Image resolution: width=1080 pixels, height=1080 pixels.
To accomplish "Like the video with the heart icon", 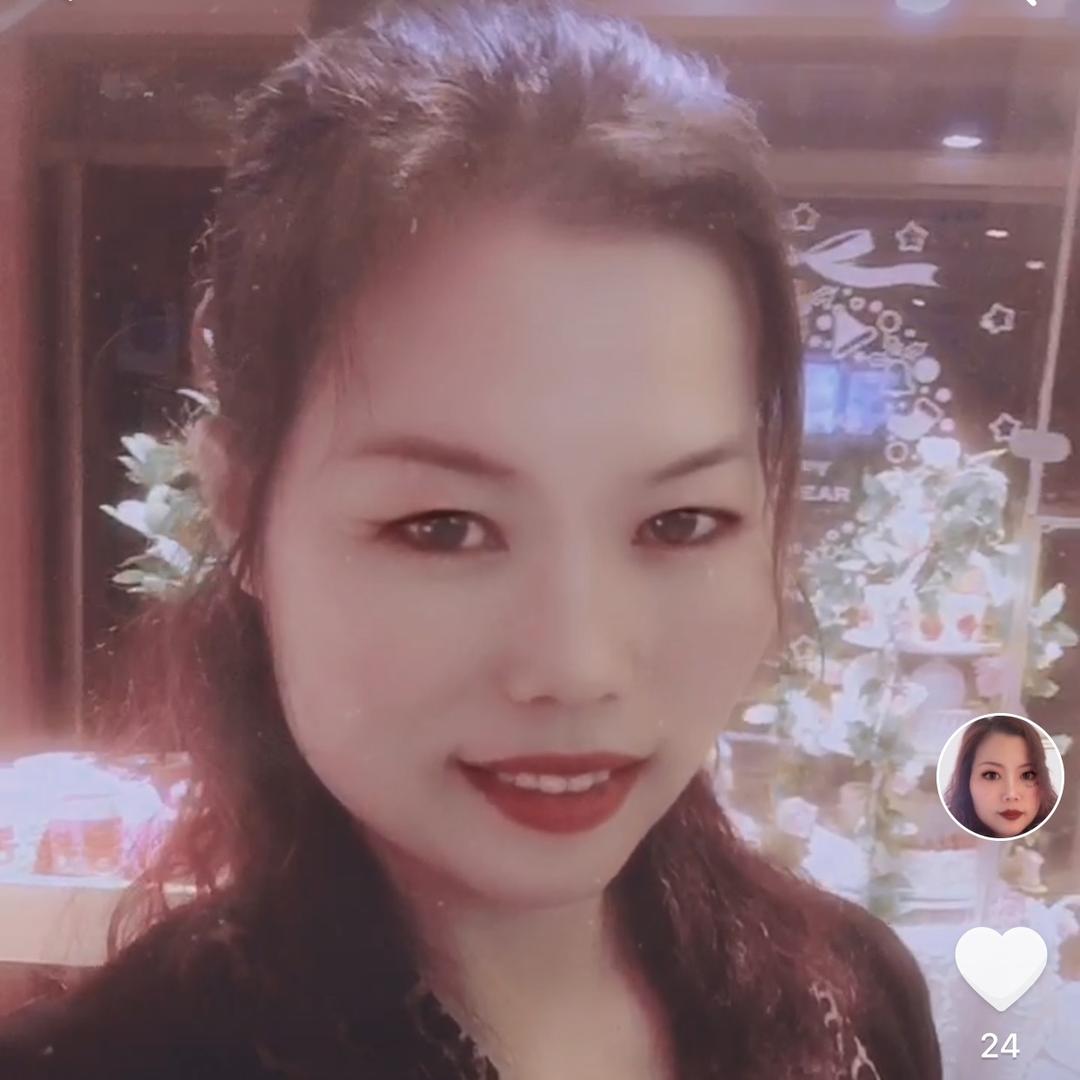I will (x=1000, y=968).
